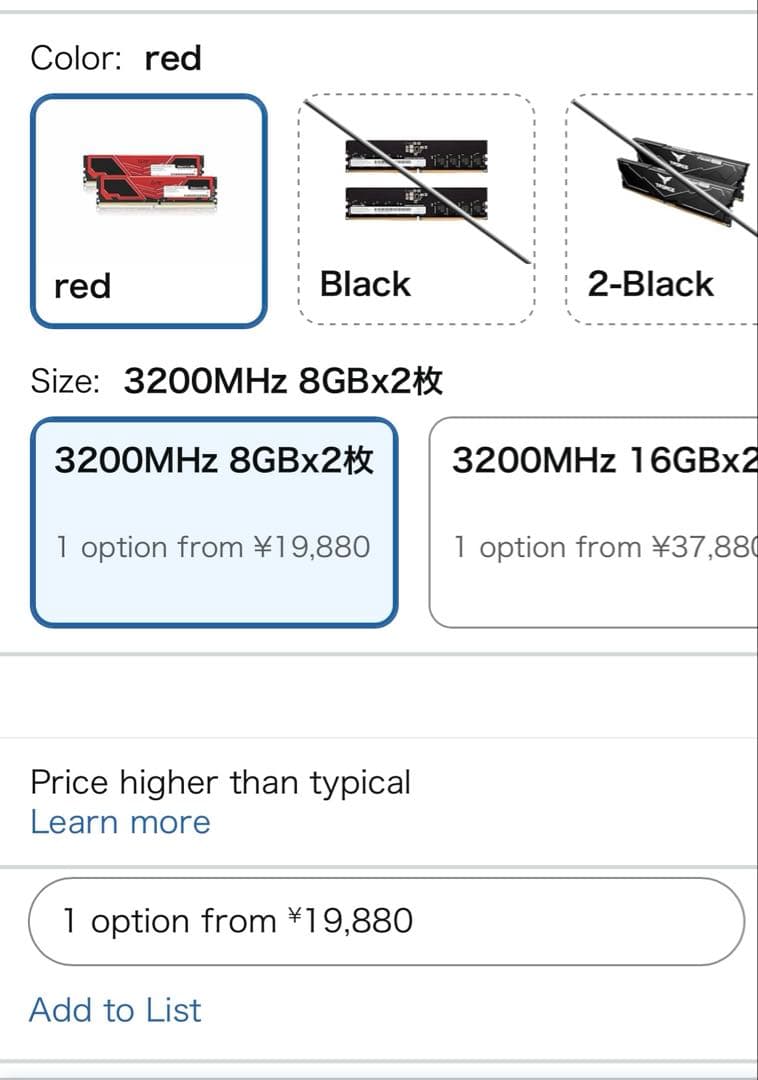
Task: Click the 'Black' label beneath its swatch
Action: 364,284
